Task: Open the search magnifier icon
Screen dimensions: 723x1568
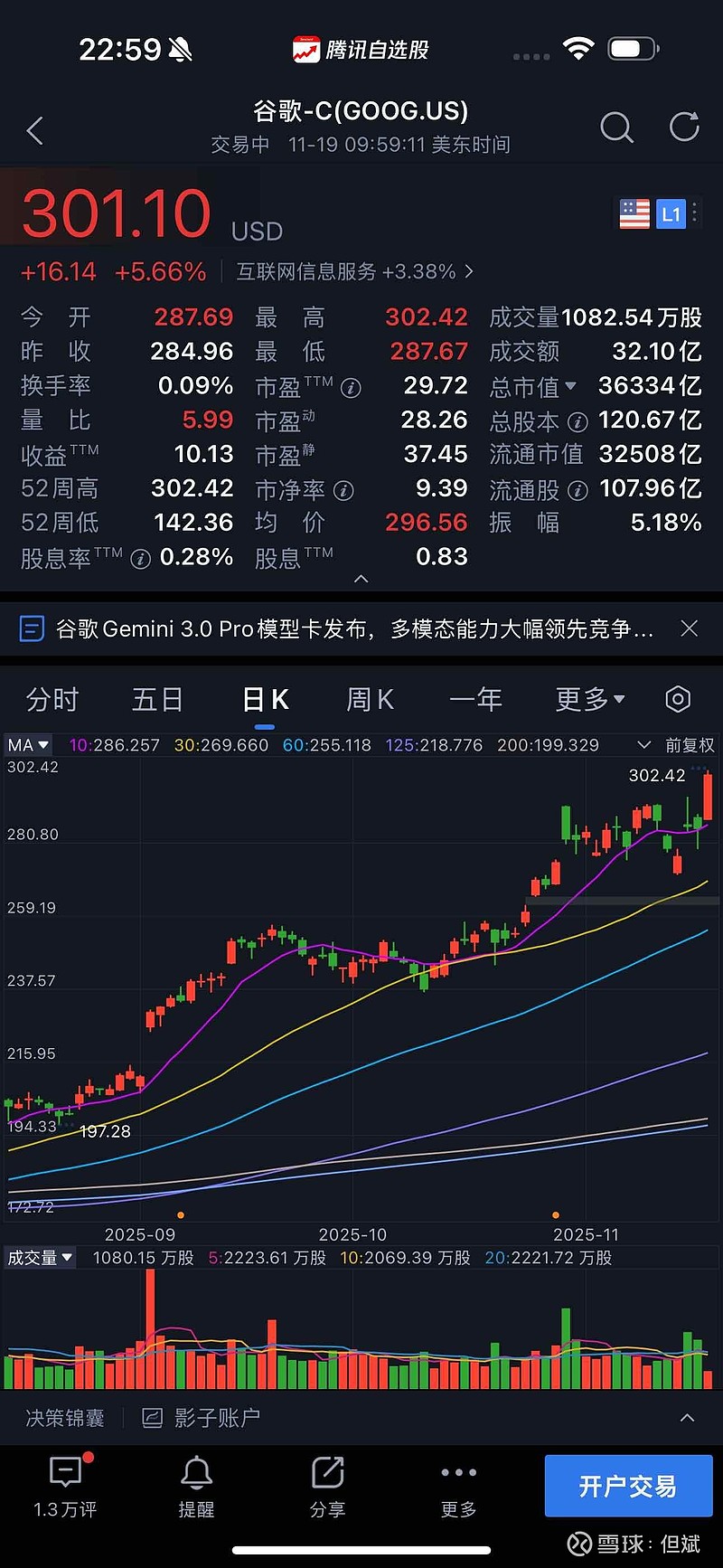Action: 616,128
